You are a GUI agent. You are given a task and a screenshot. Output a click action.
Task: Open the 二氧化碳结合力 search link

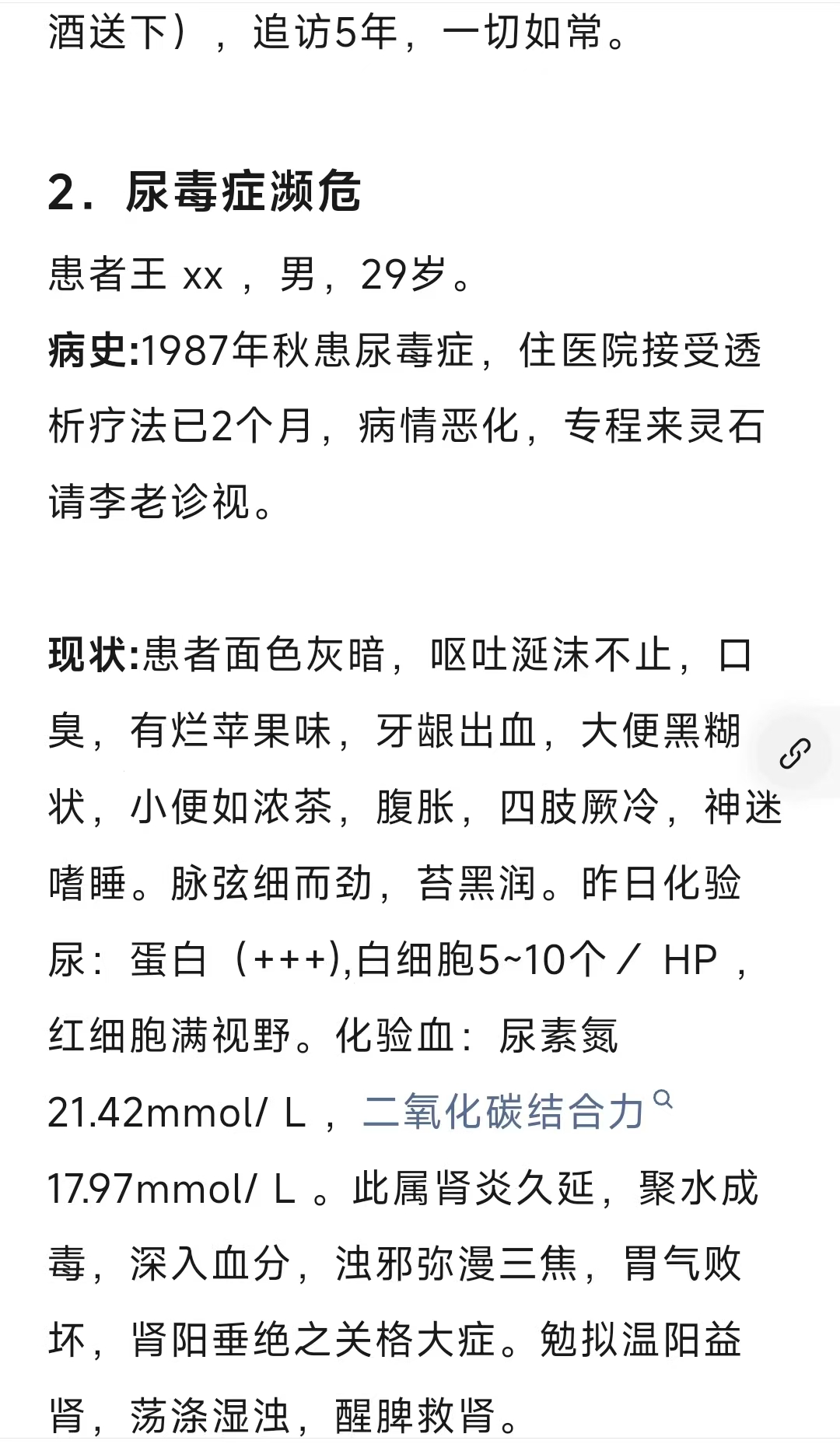(504, 1112)
